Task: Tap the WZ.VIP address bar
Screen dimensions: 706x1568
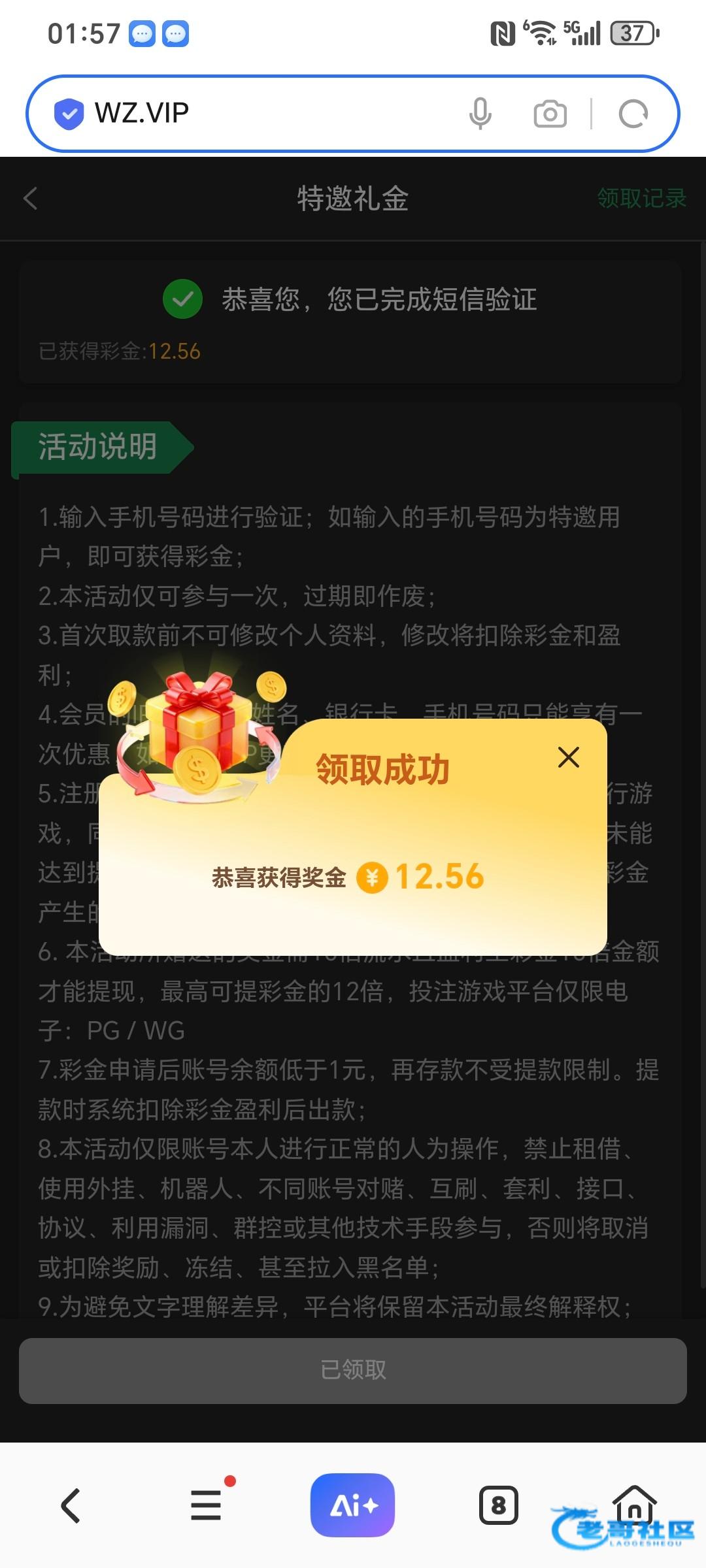Action: click(261, 114)
